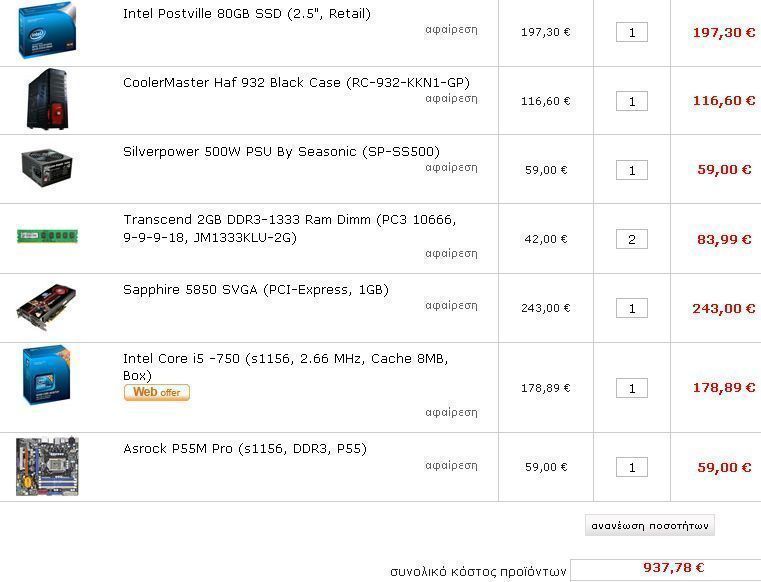Remove Asrock P55M Pro from cart
Screen dimensions: 761x582
[x=451, y=466]
